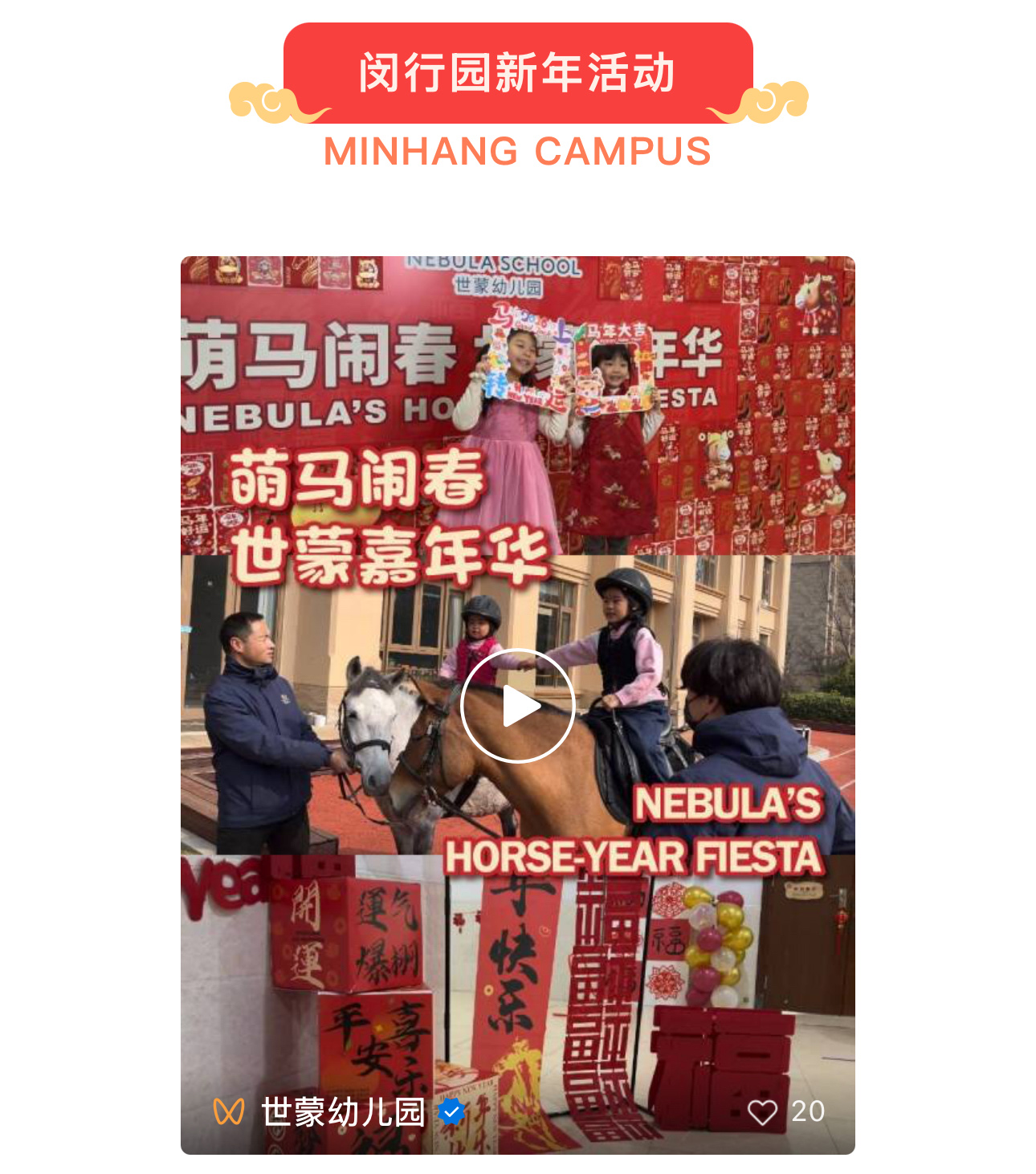Open the 世蒙幼儿园 channel account

click(x=342, y=1112)
